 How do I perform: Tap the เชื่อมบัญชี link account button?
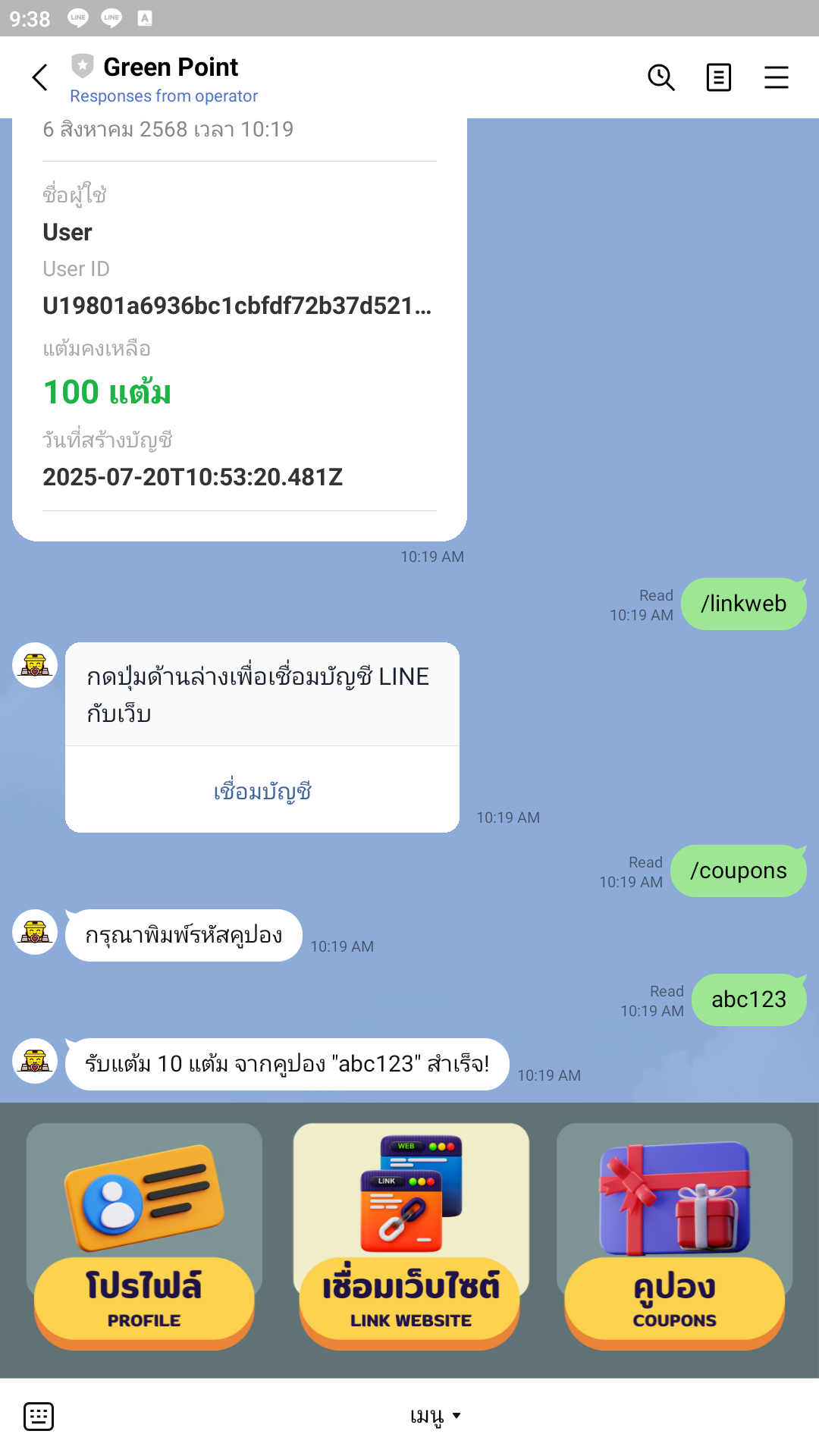point(262,791)
